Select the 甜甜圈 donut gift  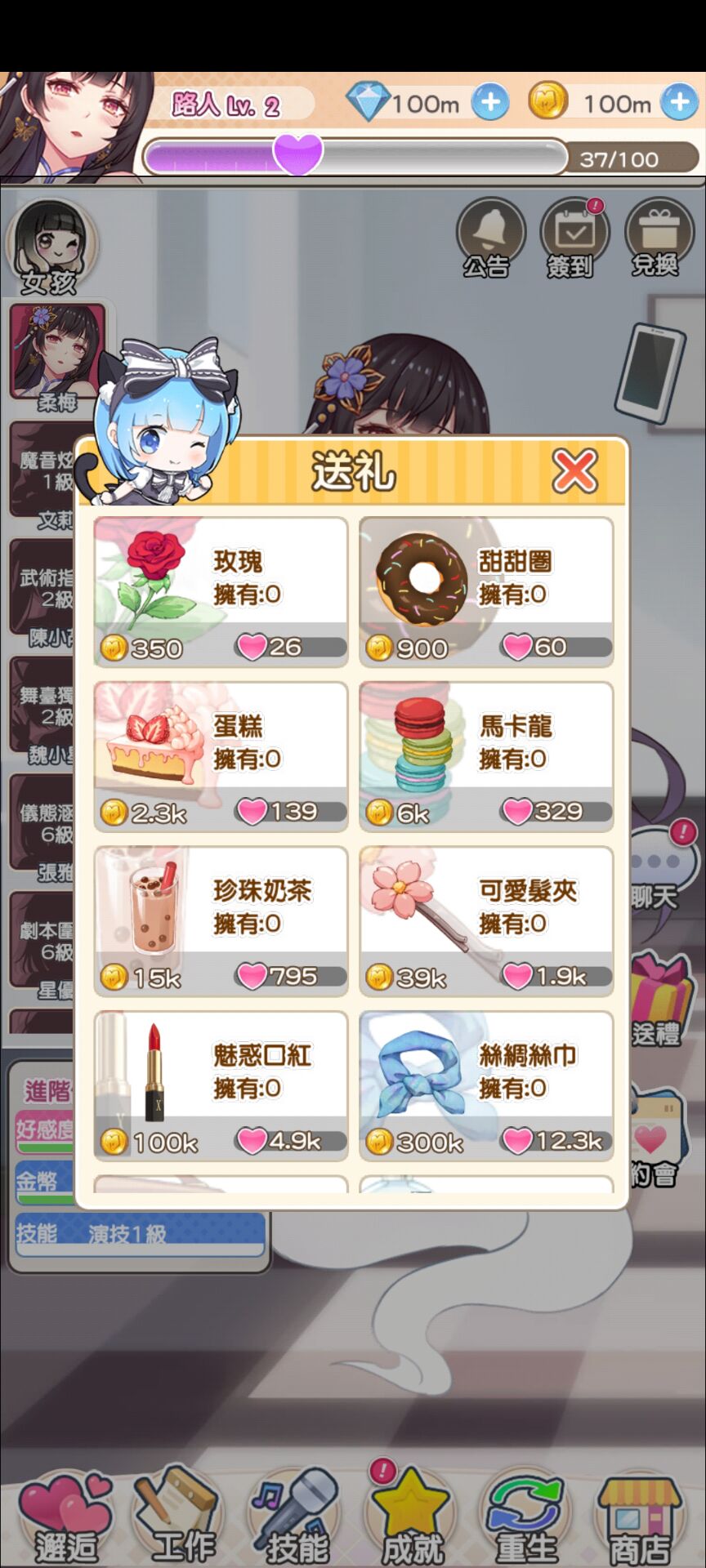pos(486,591)
